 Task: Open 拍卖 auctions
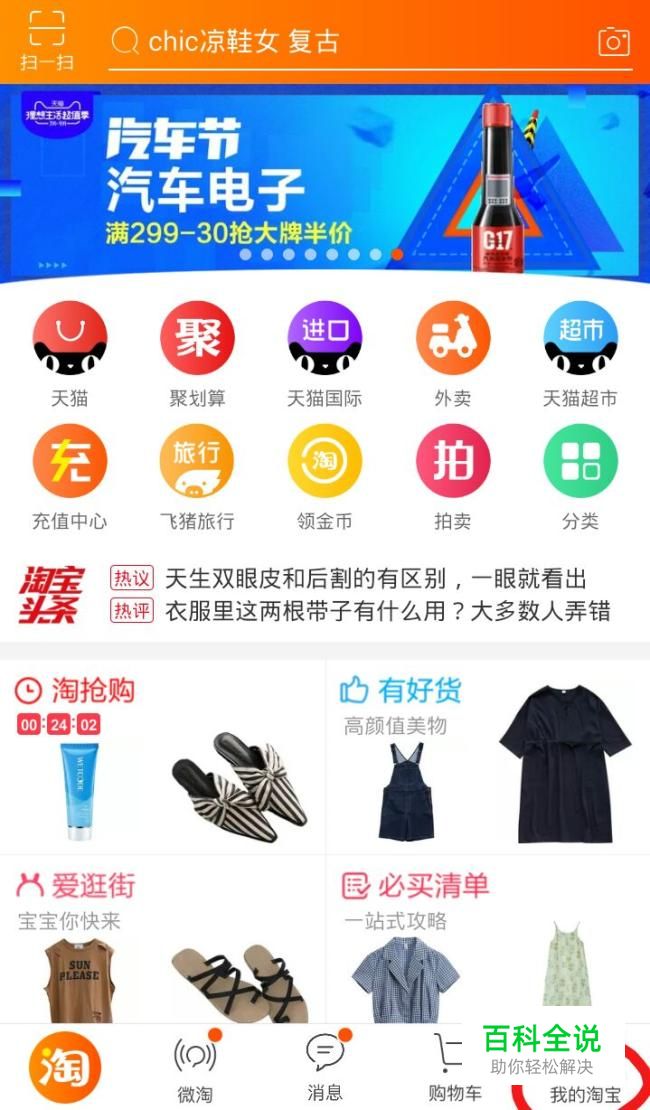[x=452, y=477]
